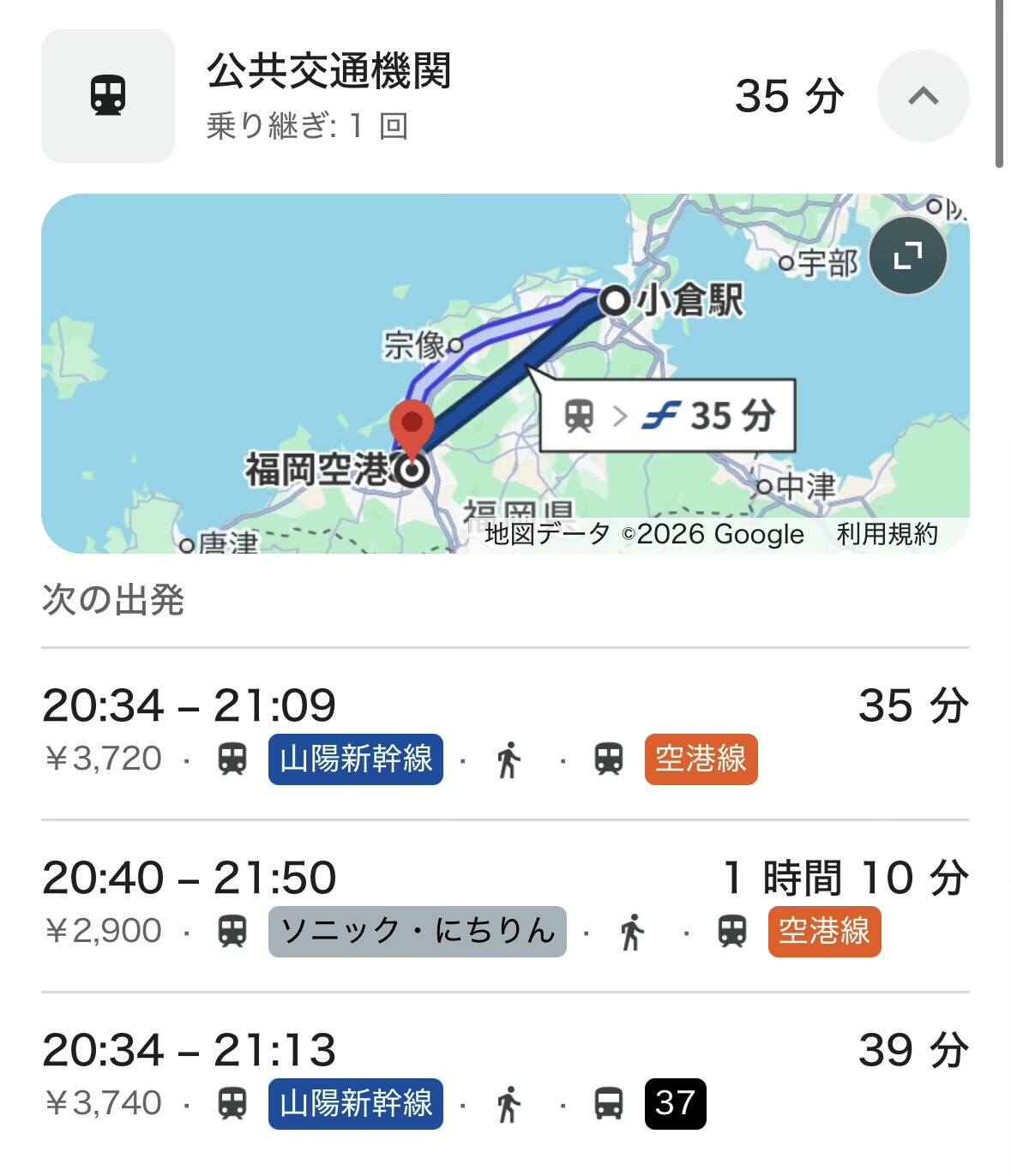Select the 20:40 – 21:50 ソニック・にちりん route

tap(504, 905)
